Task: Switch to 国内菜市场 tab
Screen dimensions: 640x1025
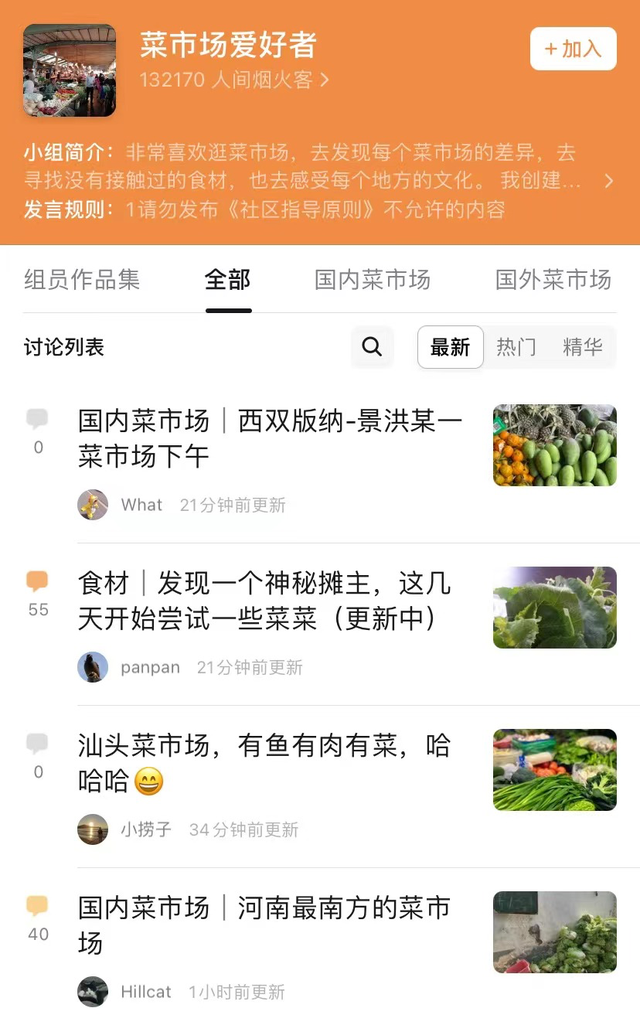Action: click(x=372, y=280)
